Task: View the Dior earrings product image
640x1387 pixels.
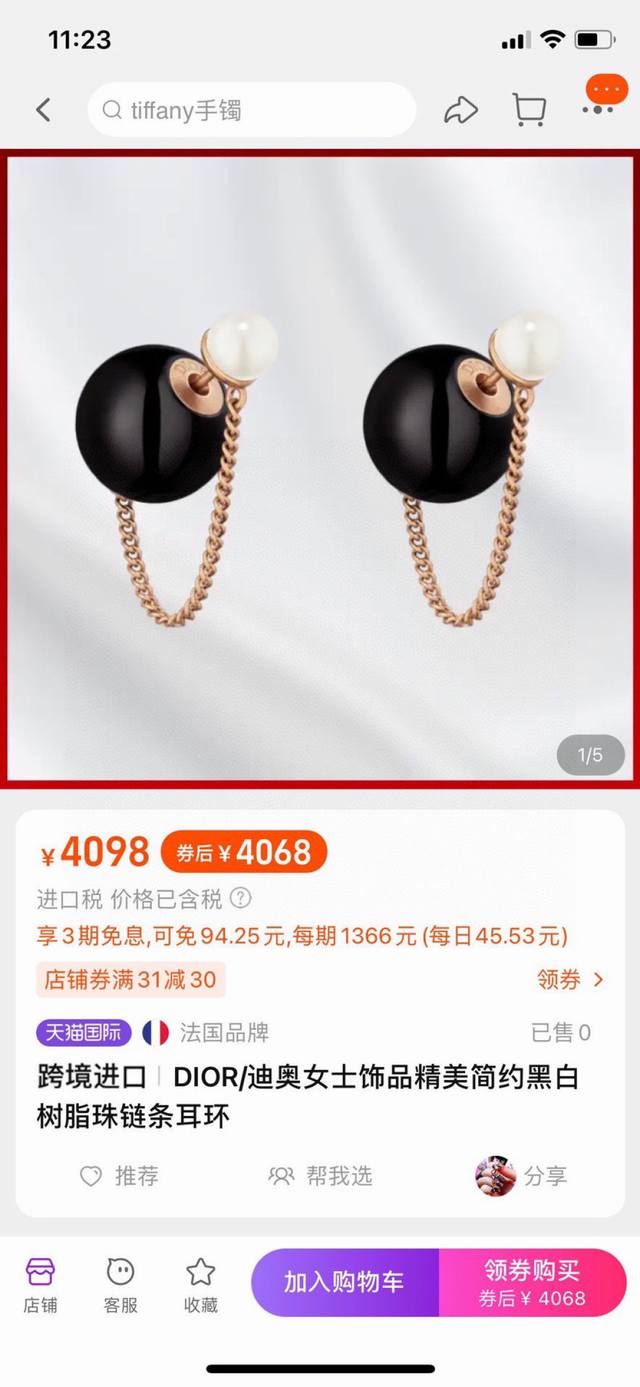Action: click(320, 466)
